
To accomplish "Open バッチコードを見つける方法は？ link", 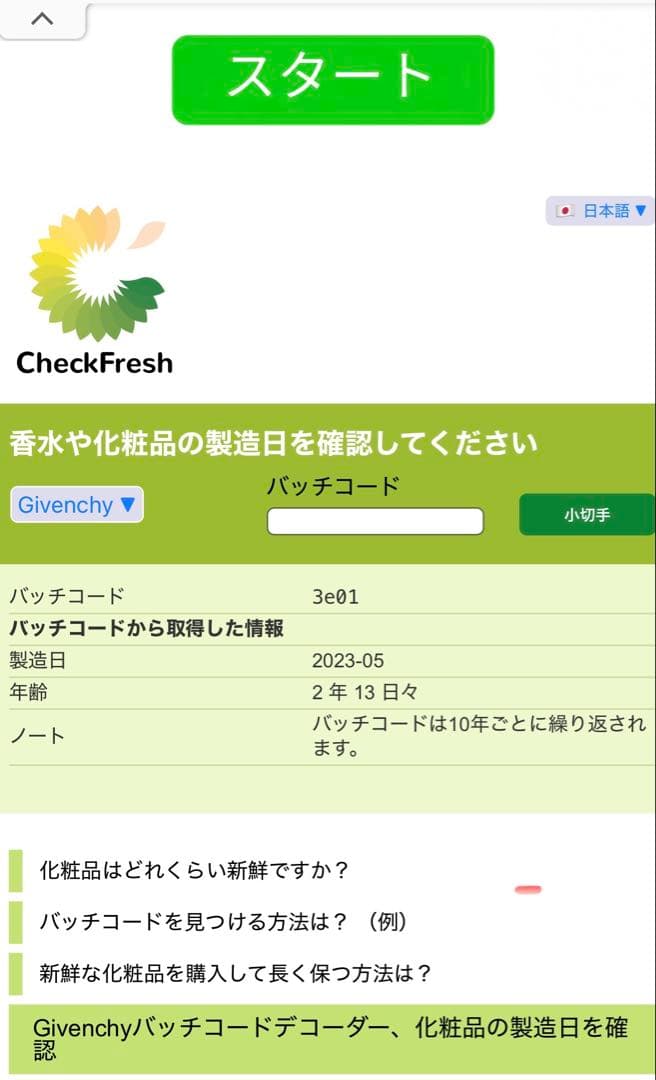I will tap(224, 921).
